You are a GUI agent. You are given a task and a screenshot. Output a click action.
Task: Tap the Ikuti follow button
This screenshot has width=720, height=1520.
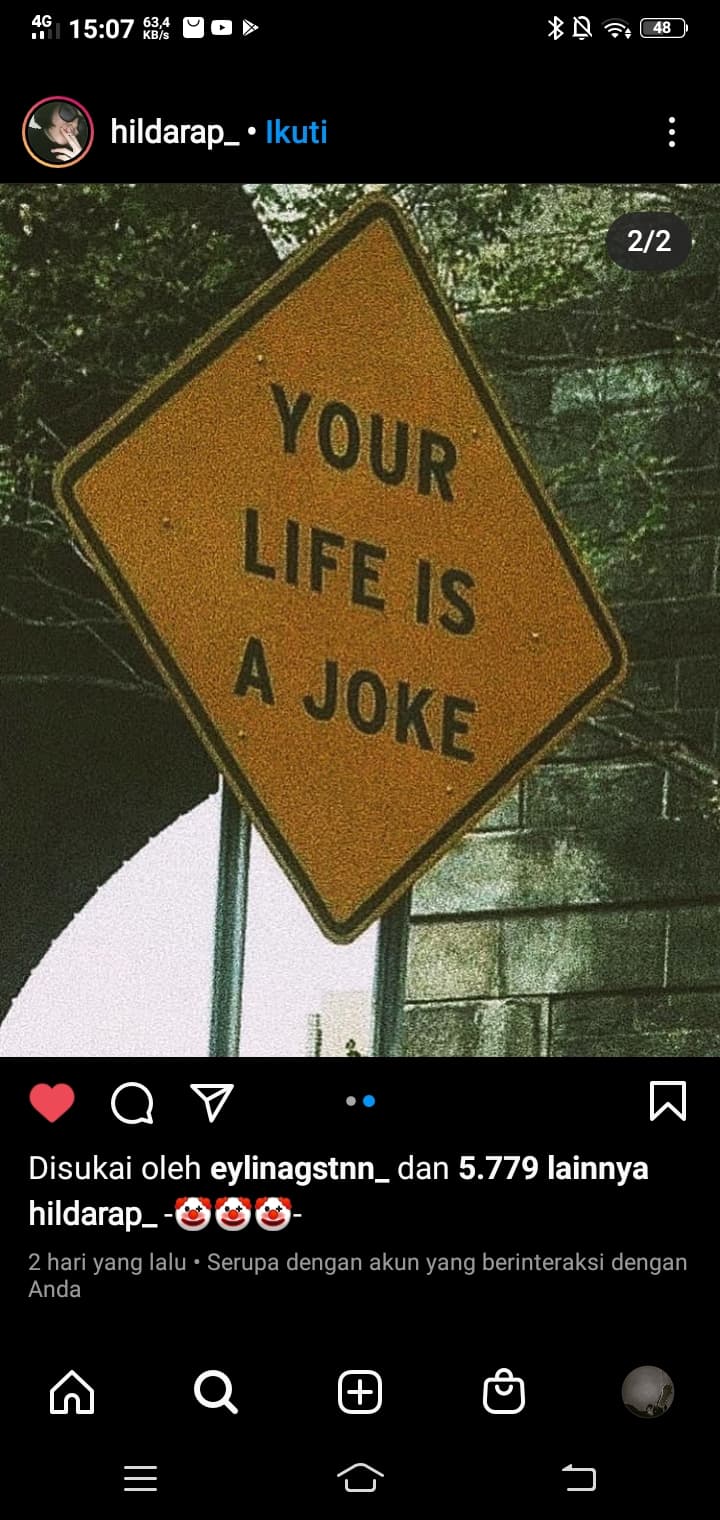[296, 132]
